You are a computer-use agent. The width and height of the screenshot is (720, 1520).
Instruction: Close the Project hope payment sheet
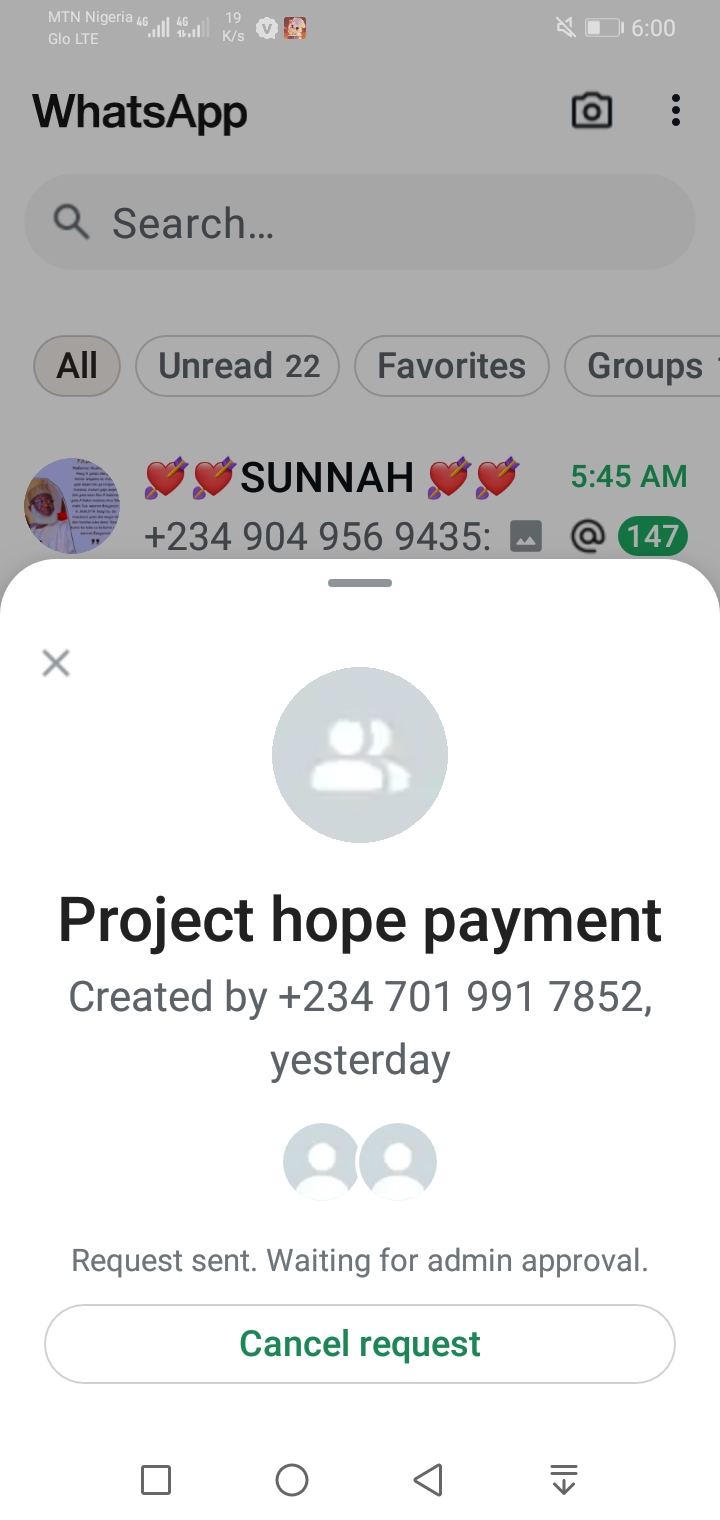[56, 663]
